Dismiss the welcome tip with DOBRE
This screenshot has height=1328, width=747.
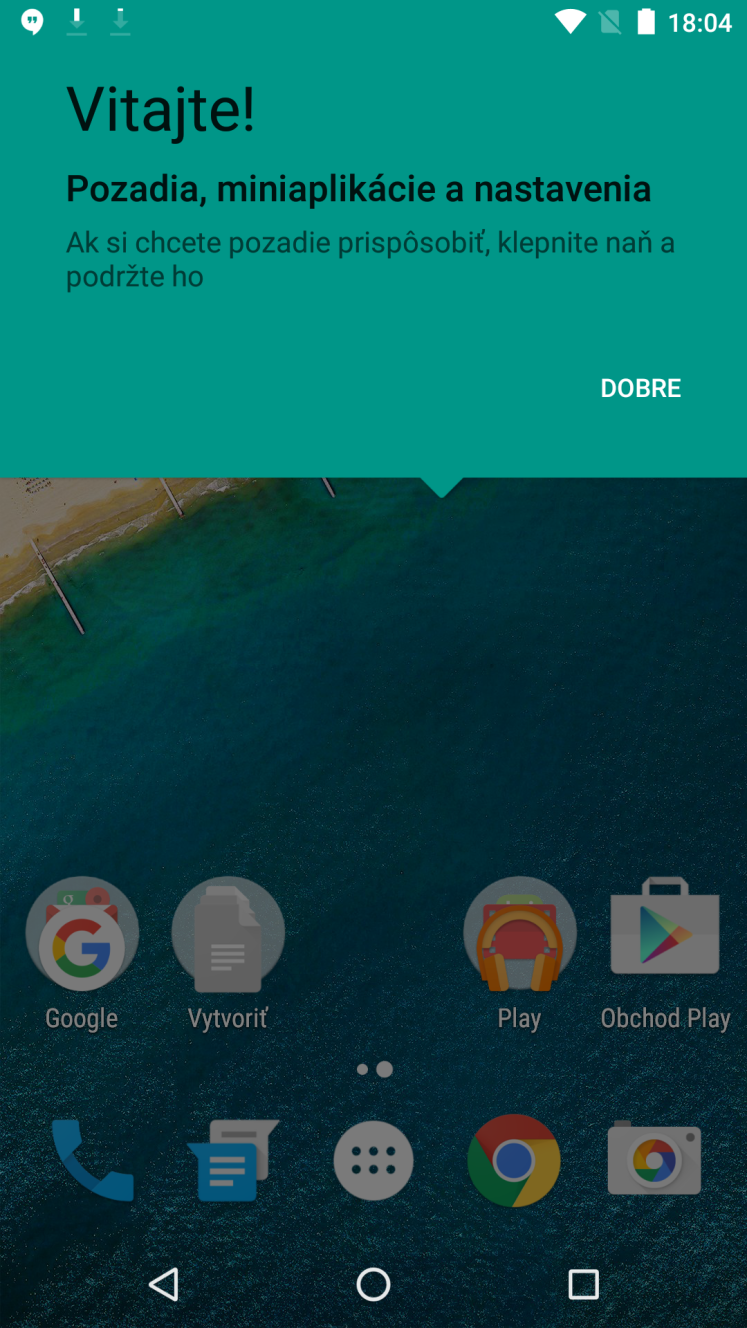pos(640,388)
